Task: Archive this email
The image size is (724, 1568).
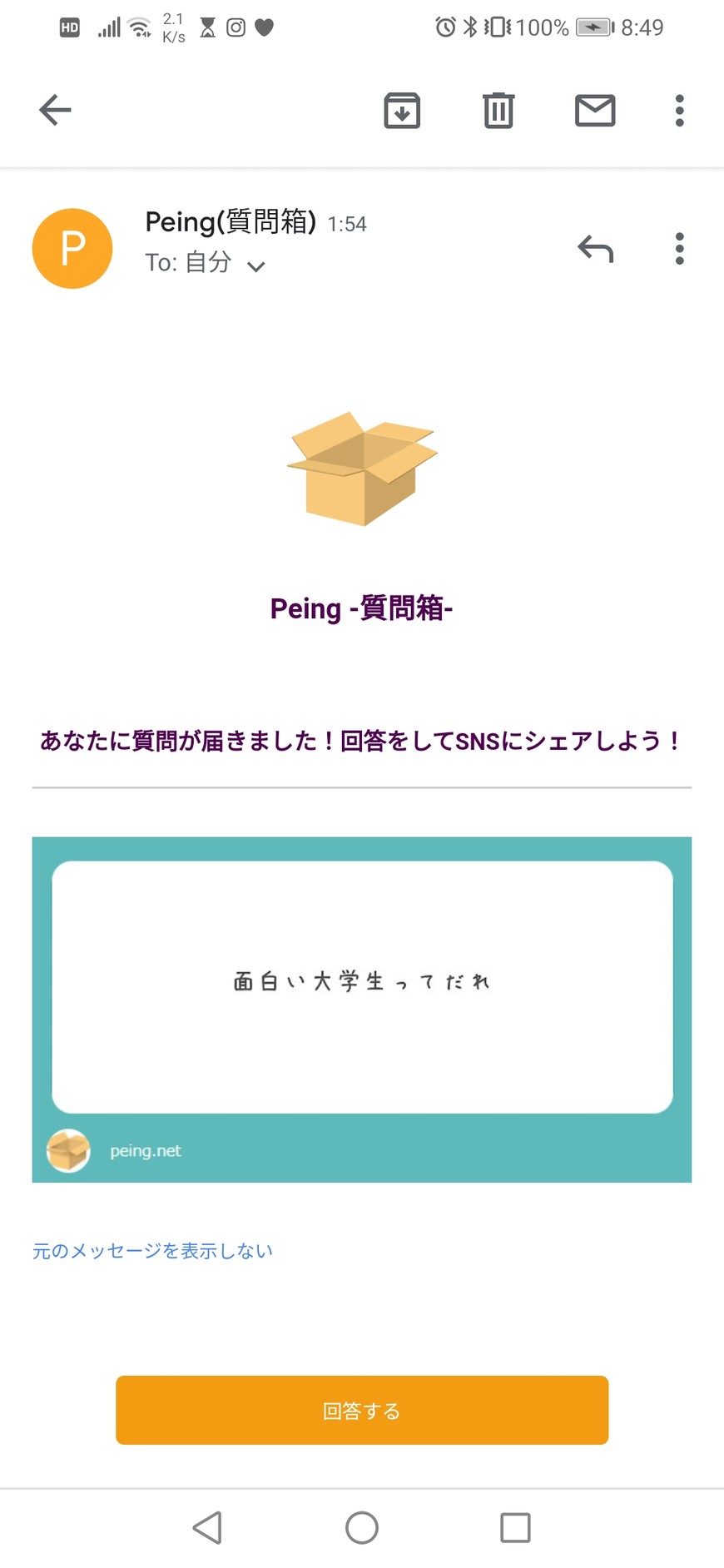Action: click(402, 111)
